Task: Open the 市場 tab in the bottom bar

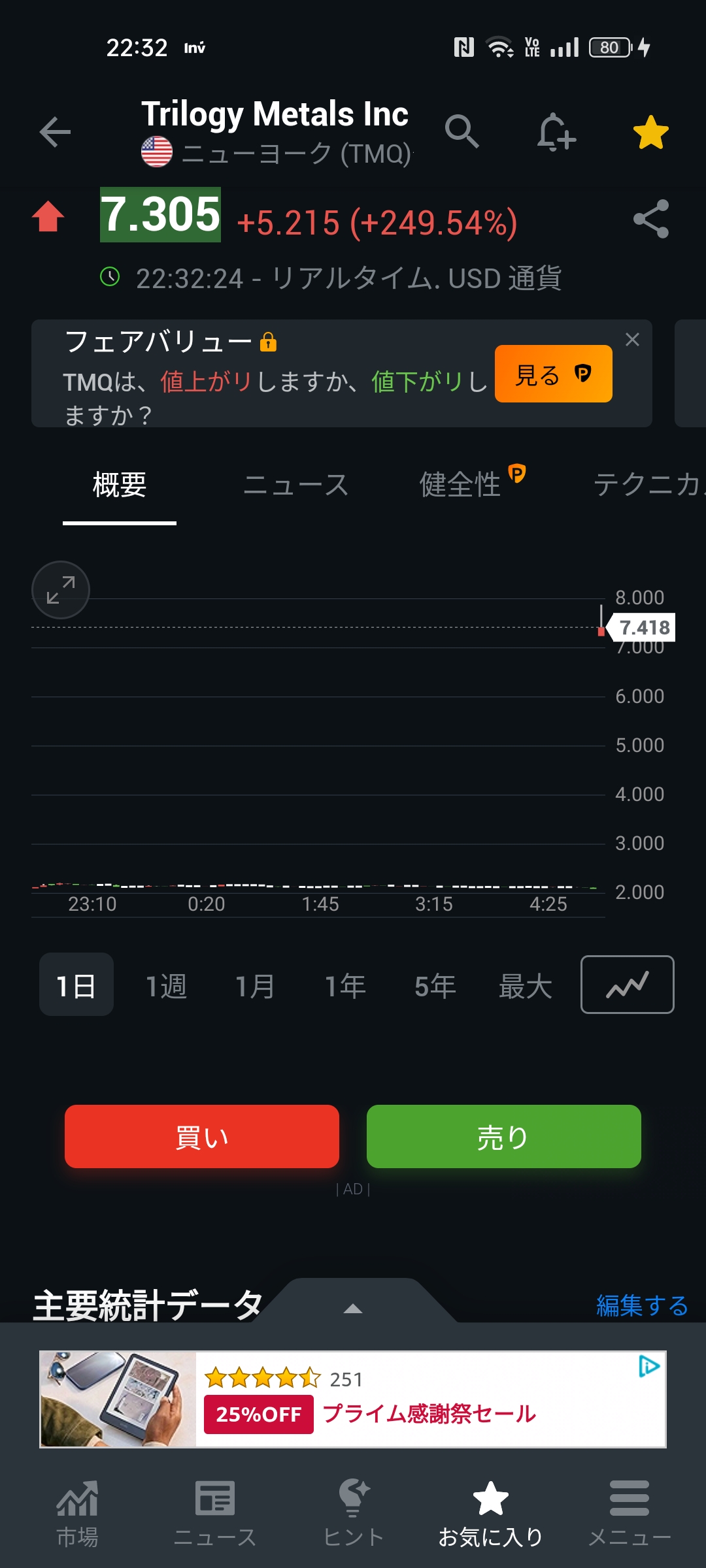Action: pos(77,1514)
